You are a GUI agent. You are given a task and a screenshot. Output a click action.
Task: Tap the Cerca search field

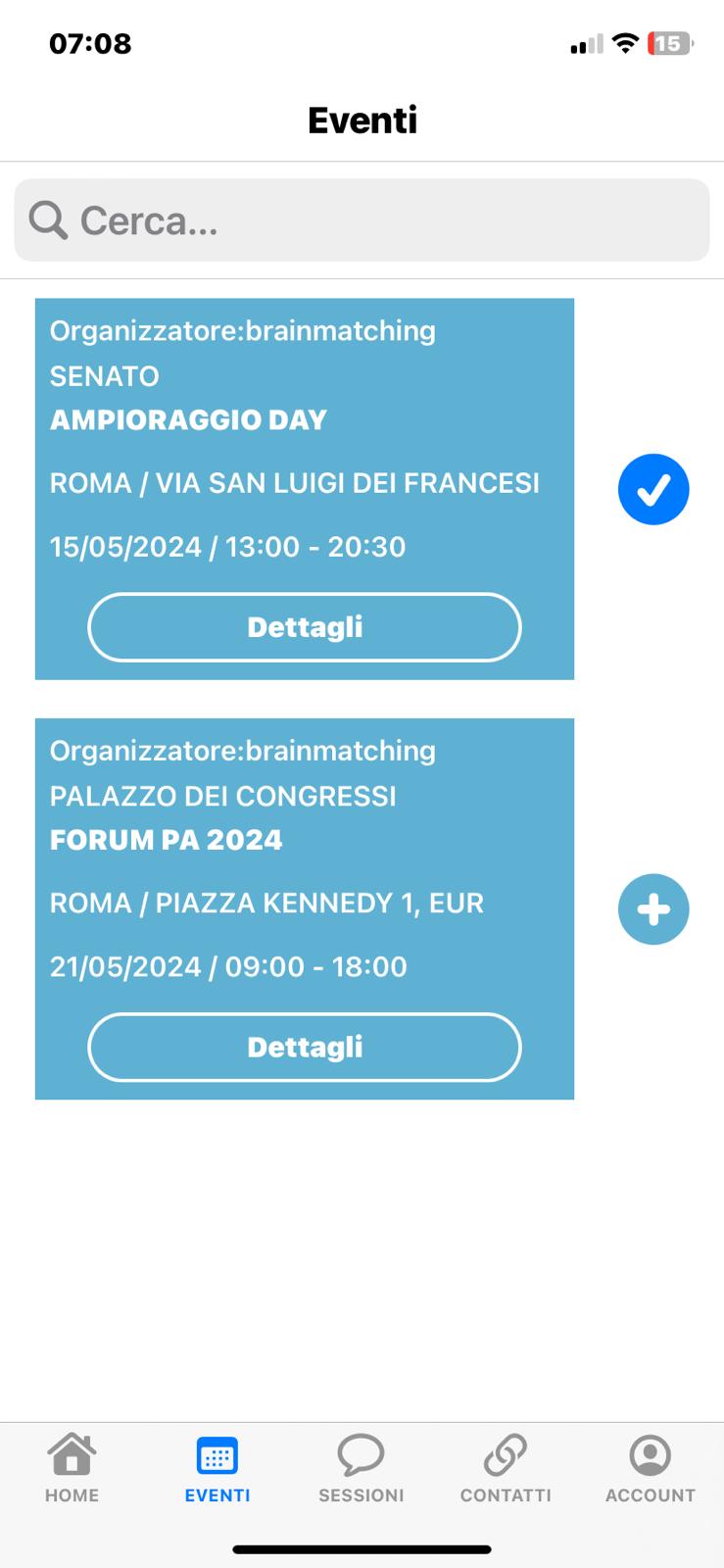pyautogui.click(x=362, y=220)
